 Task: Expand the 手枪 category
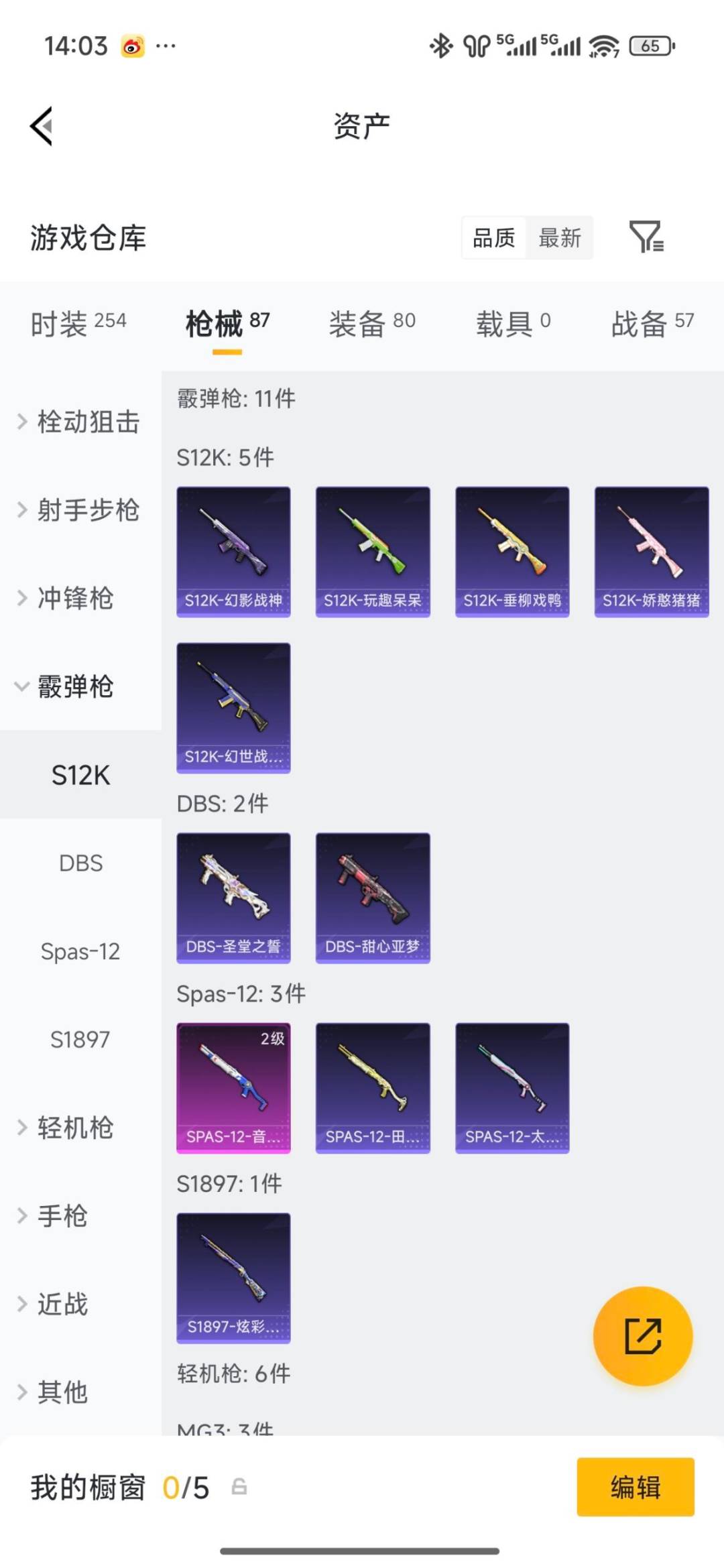(x=64, y=1216)
